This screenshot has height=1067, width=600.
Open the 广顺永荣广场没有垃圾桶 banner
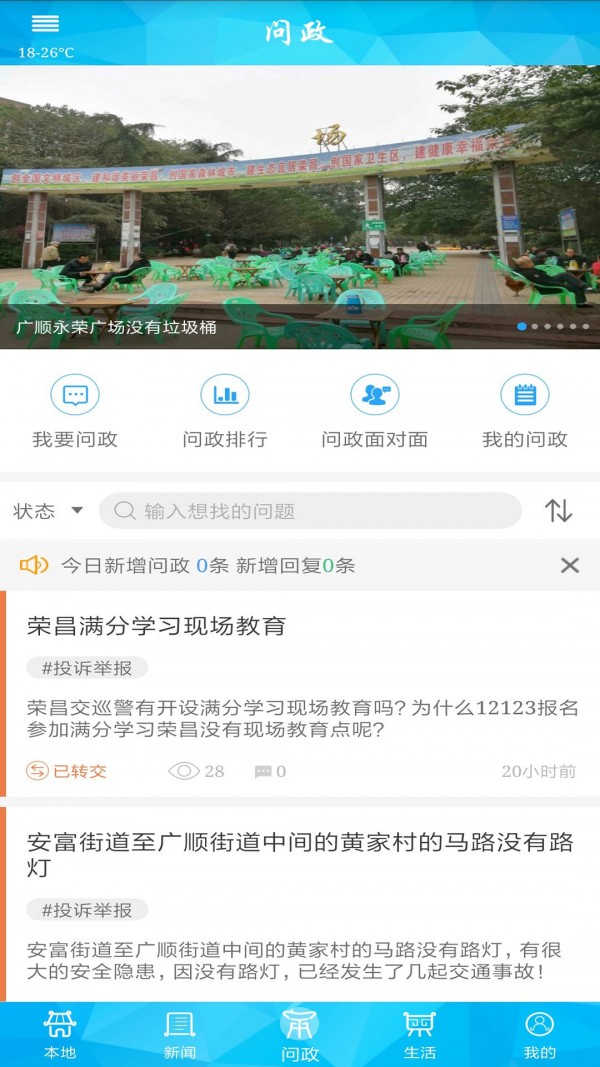300,207
